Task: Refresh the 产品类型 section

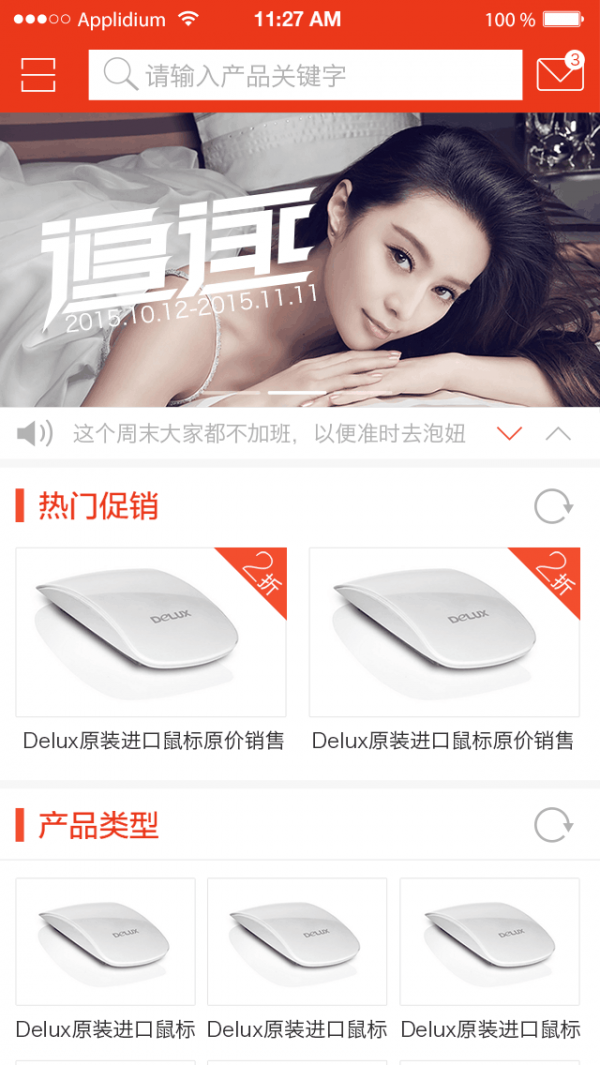Action: pos(553,826)
